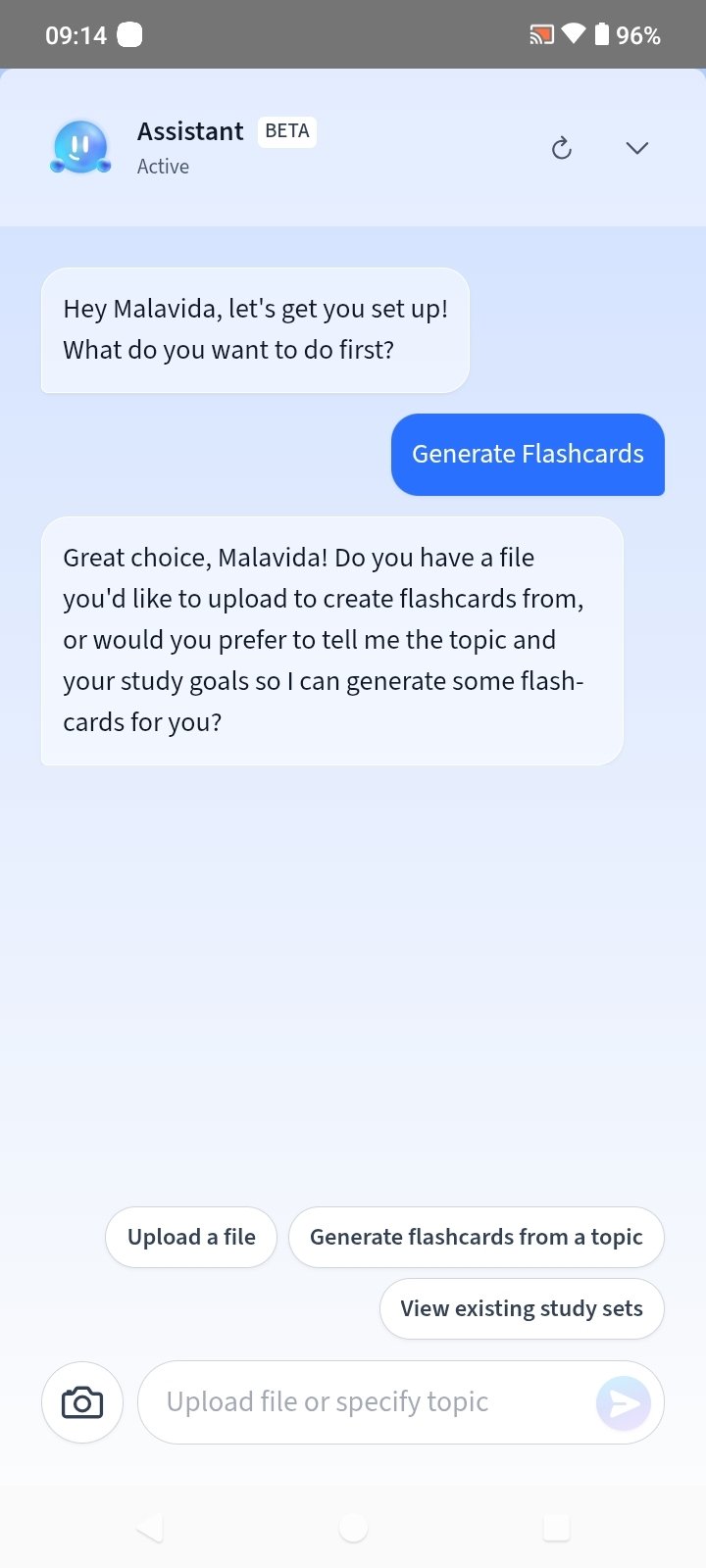Collapse the assistant with the down chevron
Screen dimensions: 706x1568
637,148
